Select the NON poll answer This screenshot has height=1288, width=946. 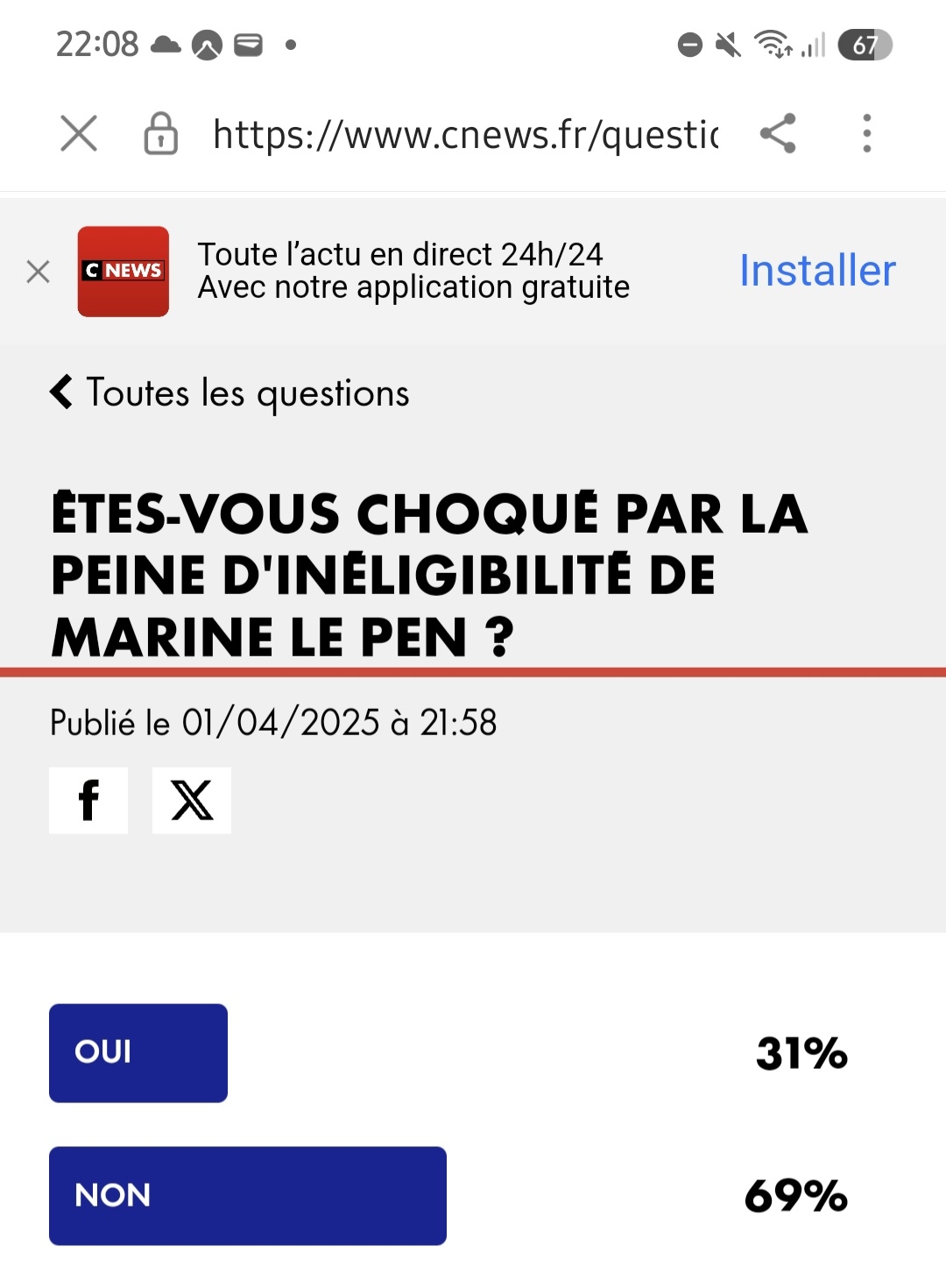[x=247, y=1195]
